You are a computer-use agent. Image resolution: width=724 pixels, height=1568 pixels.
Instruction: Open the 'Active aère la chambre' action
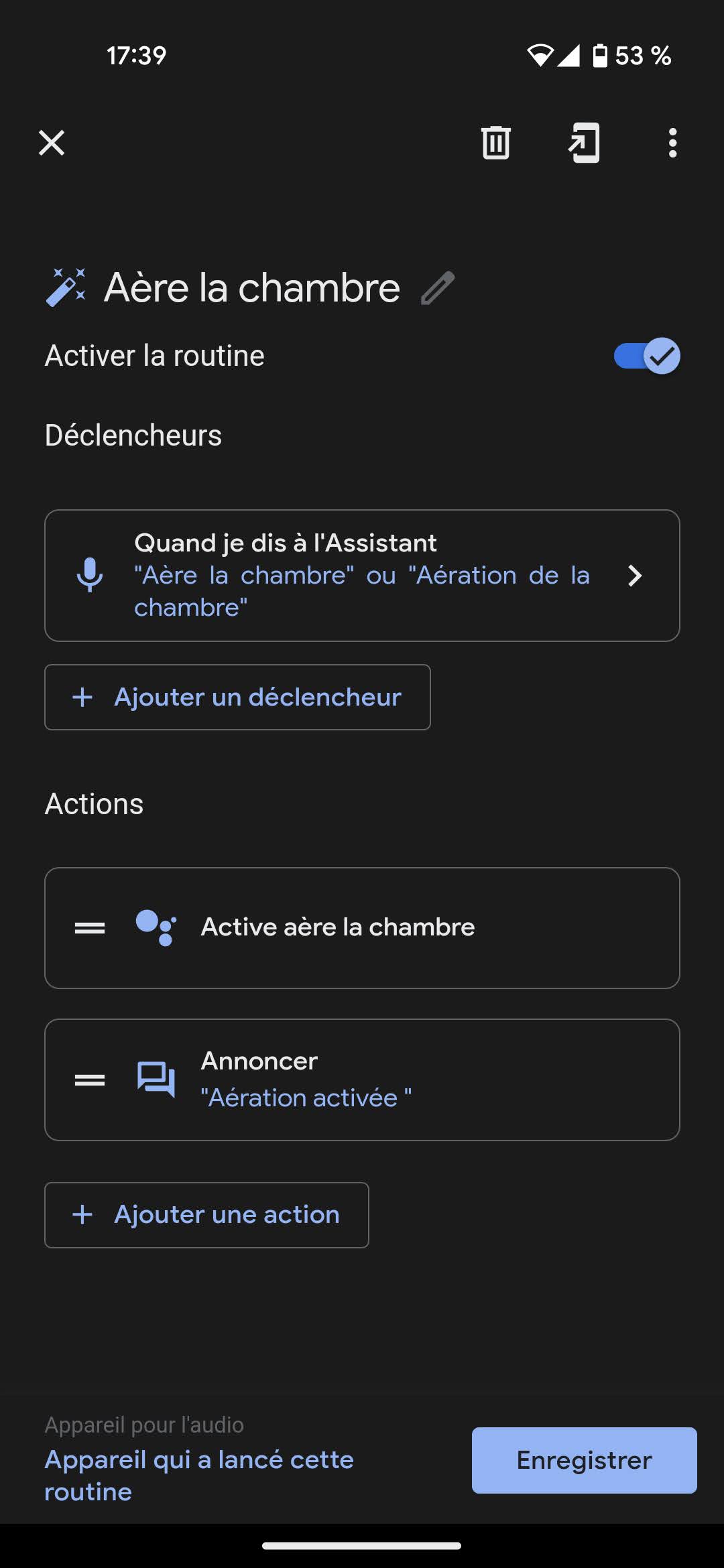(x=362, y=928)
